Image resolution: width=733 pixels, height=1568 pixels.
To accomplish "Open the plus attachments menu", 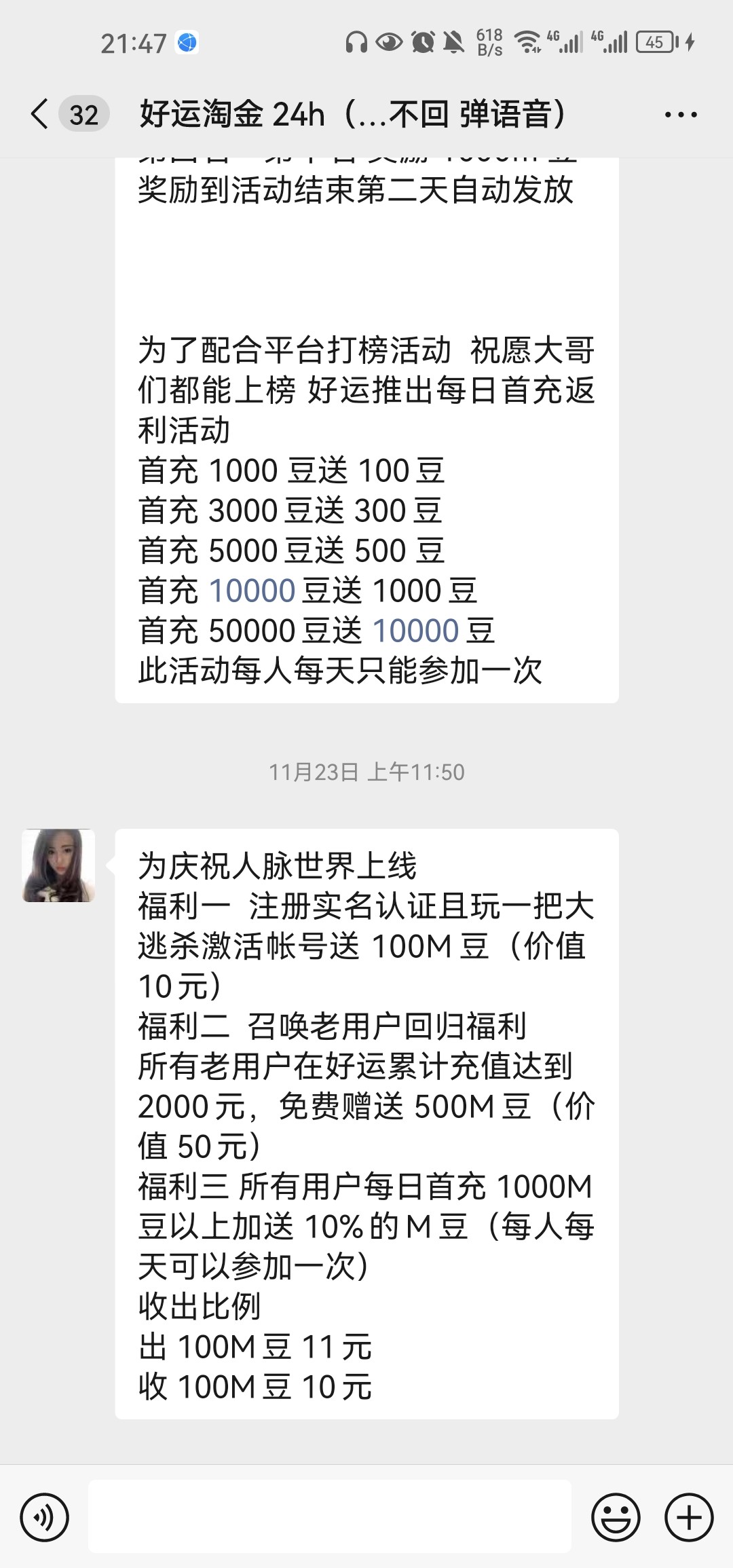I will pos(689,1517).
